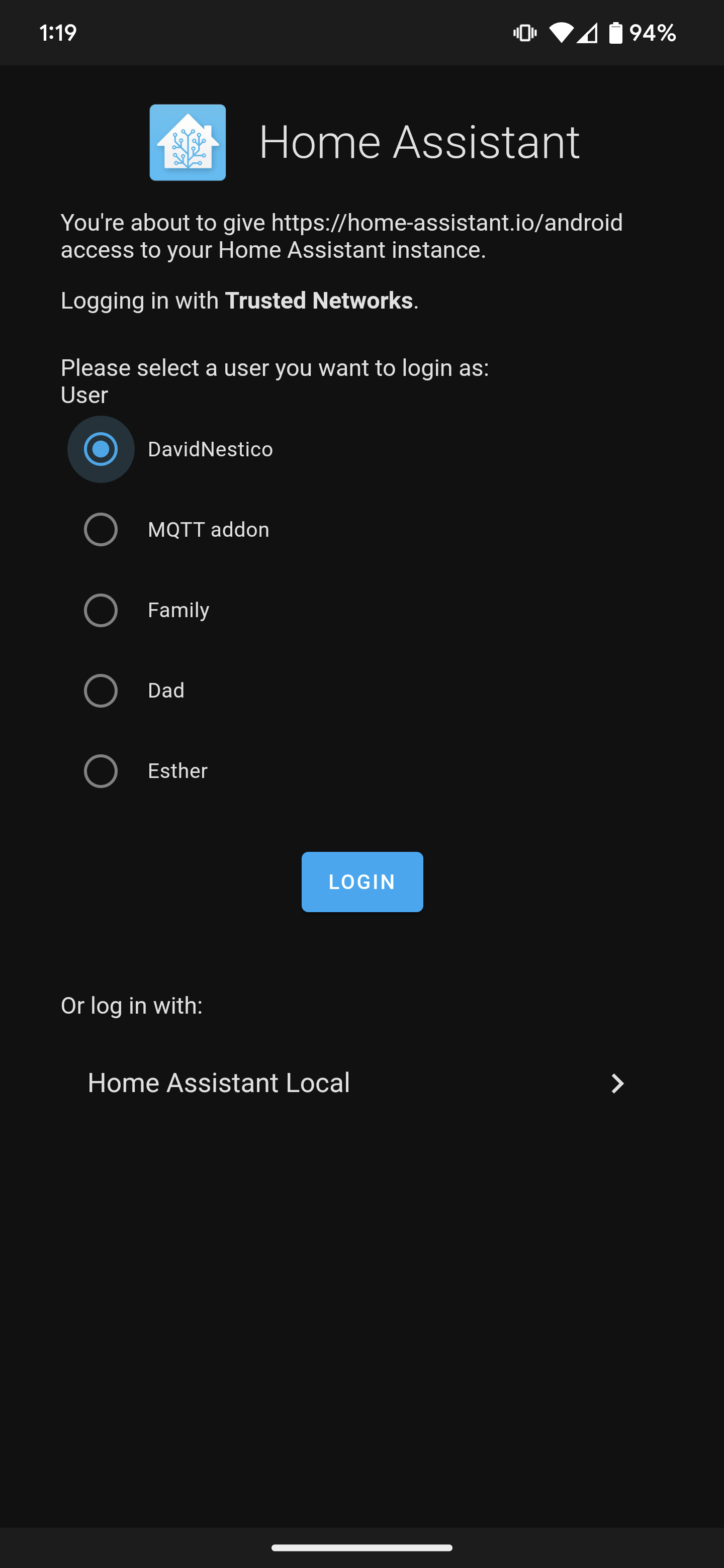This screenshot has width=724, height=1568.
Task: Select the Esther user
Action: coord(101,770)
